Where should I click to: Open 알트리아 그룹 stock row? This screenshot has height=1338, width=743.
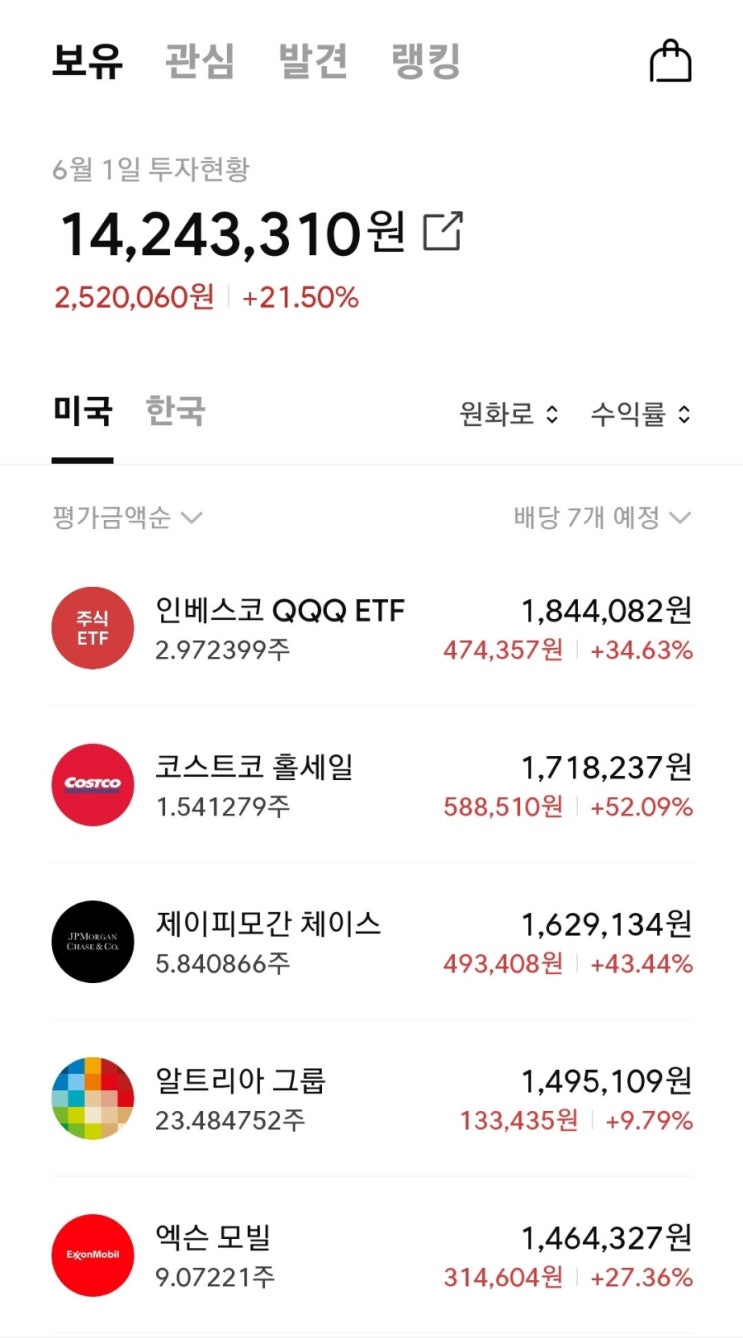(x=371, y=1099)
